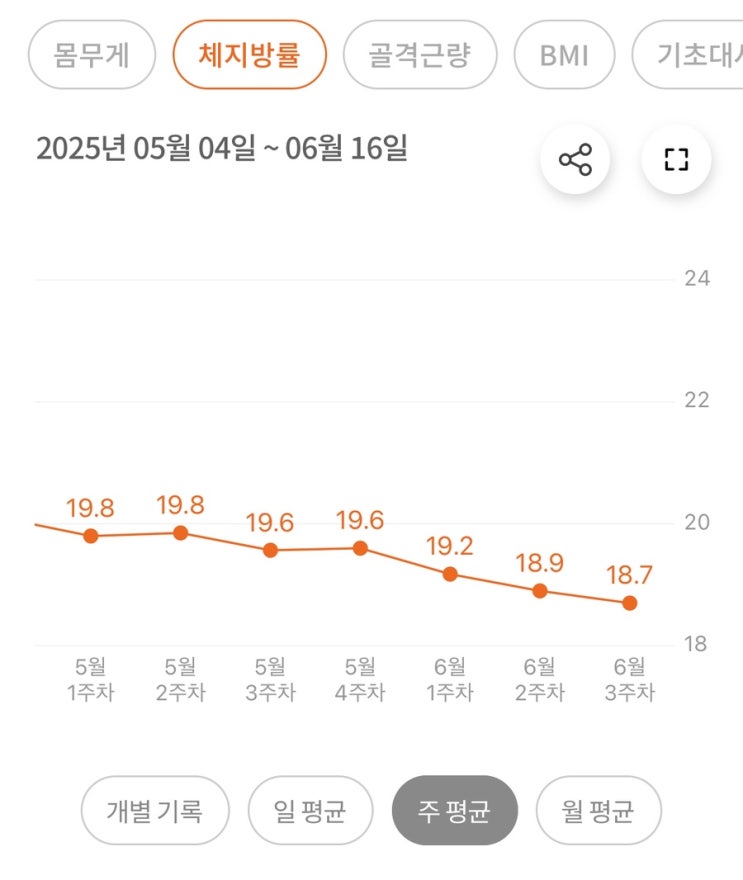The image size is (743, 880).
Task: Switch to 일 평균 view
Action: [x=310, y=811]
